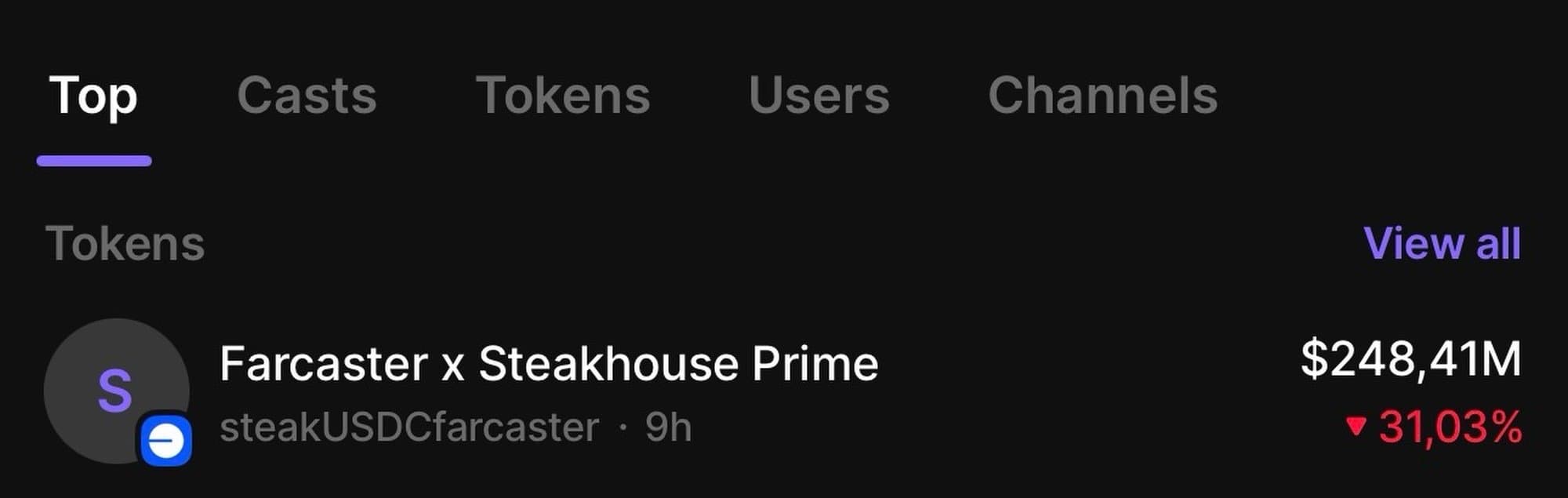Switch to the Tokens tab
The image size is (1568, 498).
[563, 97]
